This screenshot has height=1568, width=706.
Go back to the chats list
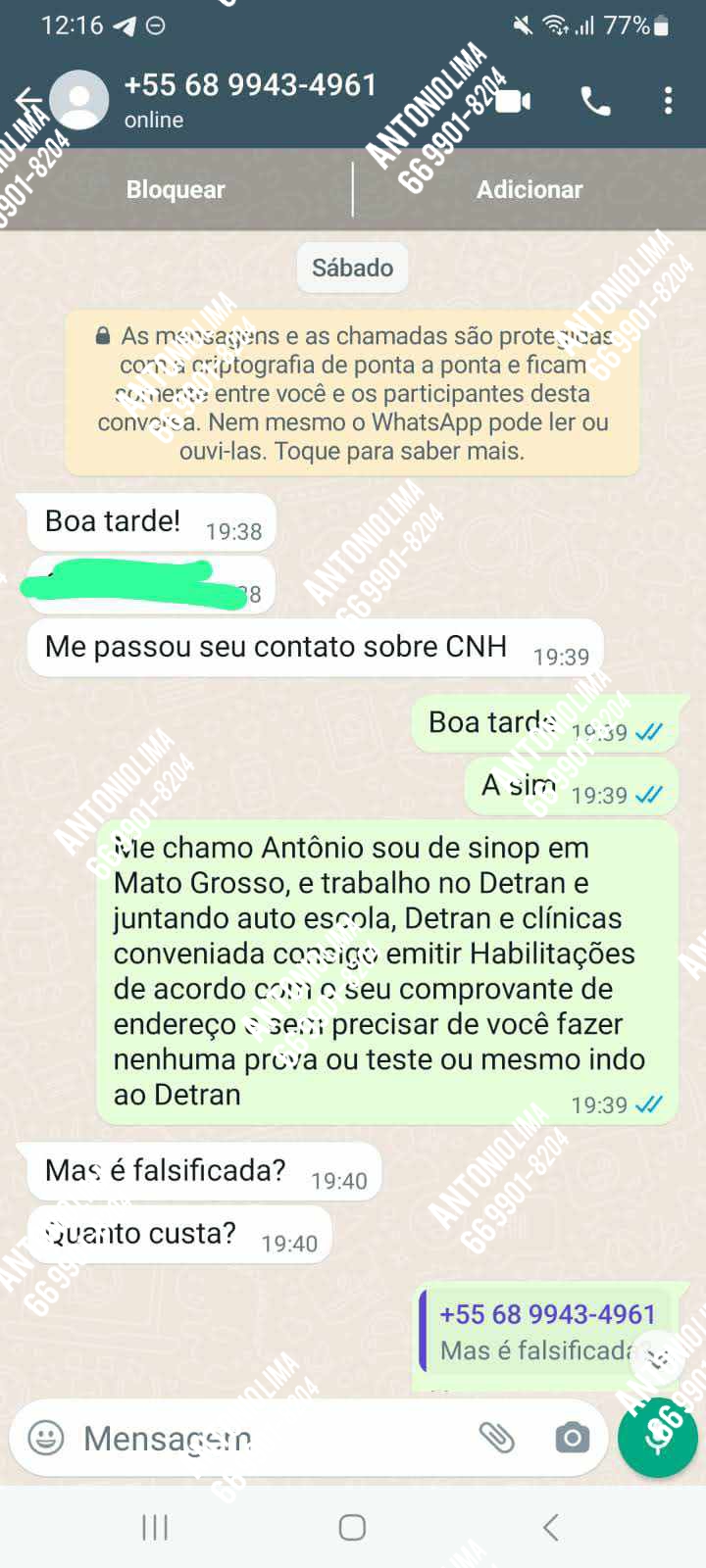click(29, 99)
